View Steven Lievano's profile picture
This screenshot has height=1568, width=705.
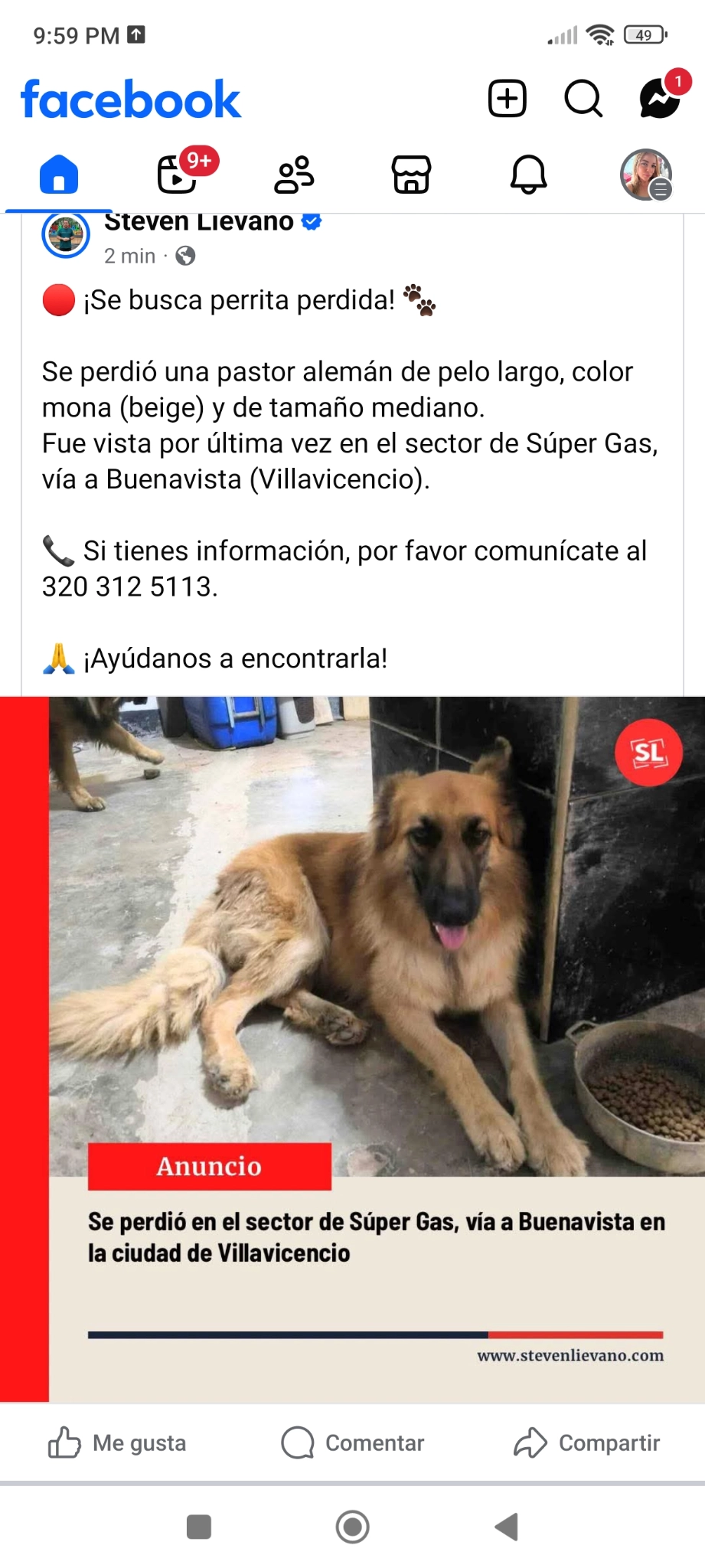click(65, 235)
